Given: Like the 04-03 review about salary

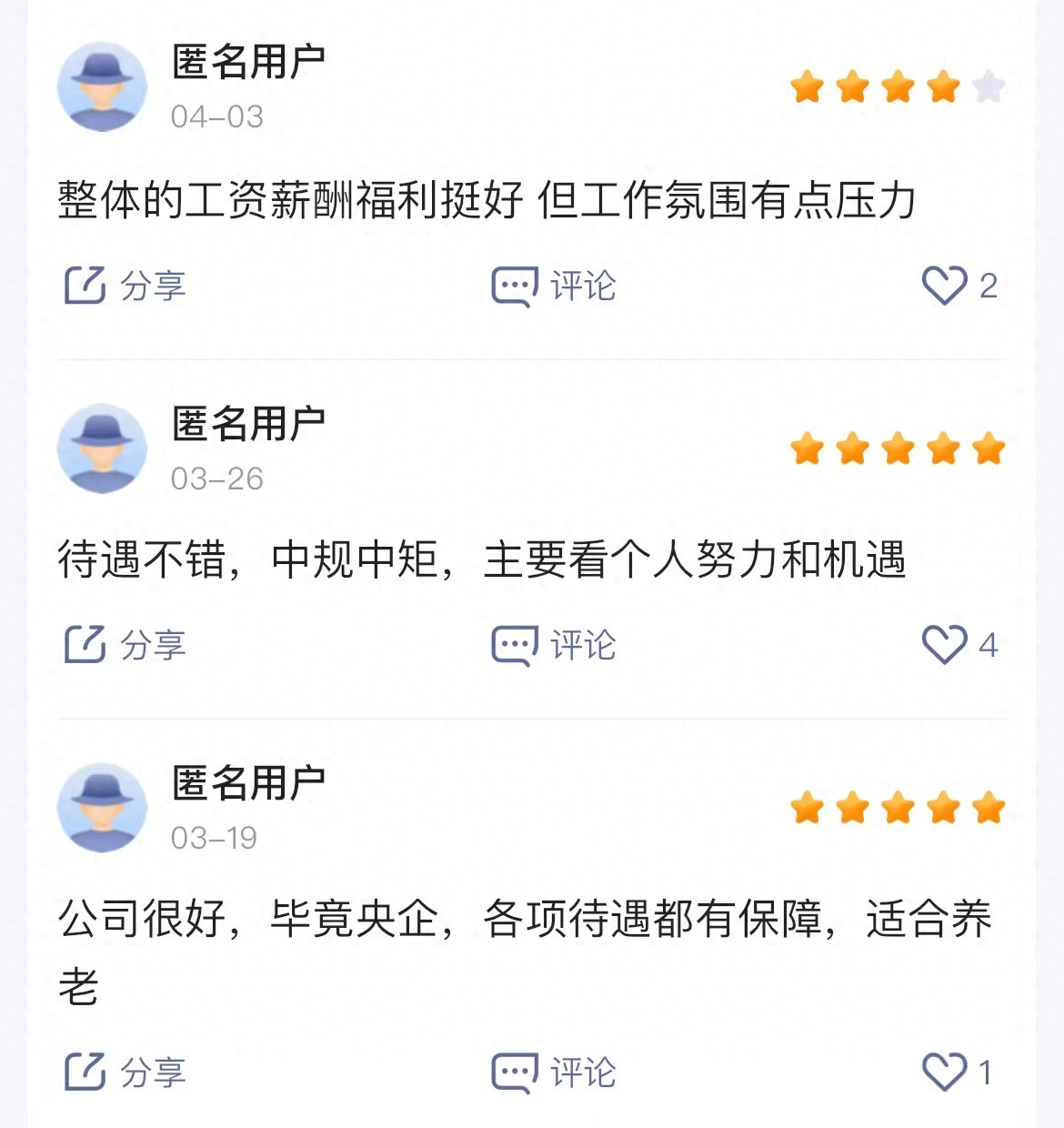Looking at the screenshot, I should [x=945, y=286].
